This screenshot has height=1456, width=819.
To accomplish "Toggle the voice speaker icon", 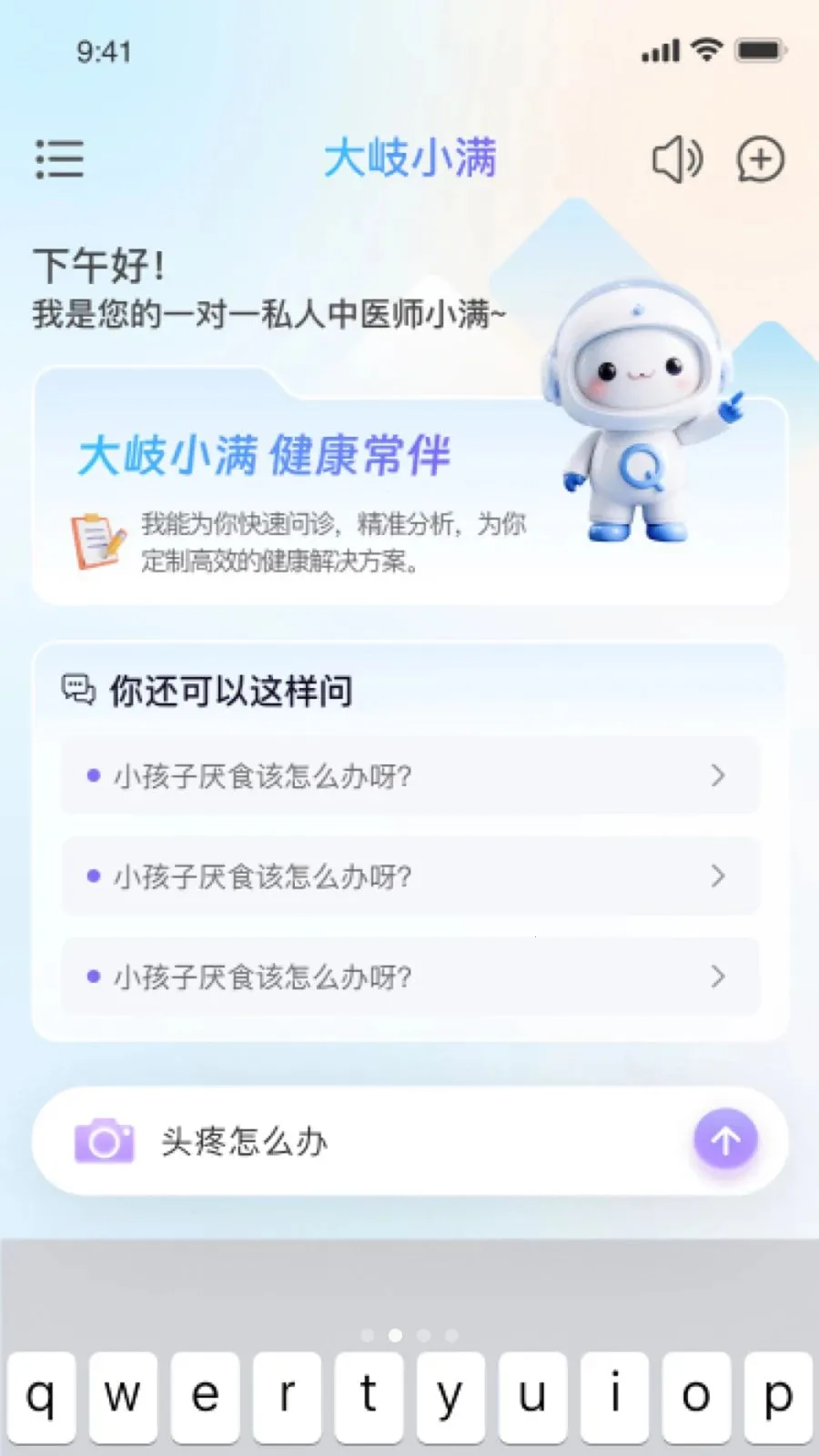I will pos(677,160).
